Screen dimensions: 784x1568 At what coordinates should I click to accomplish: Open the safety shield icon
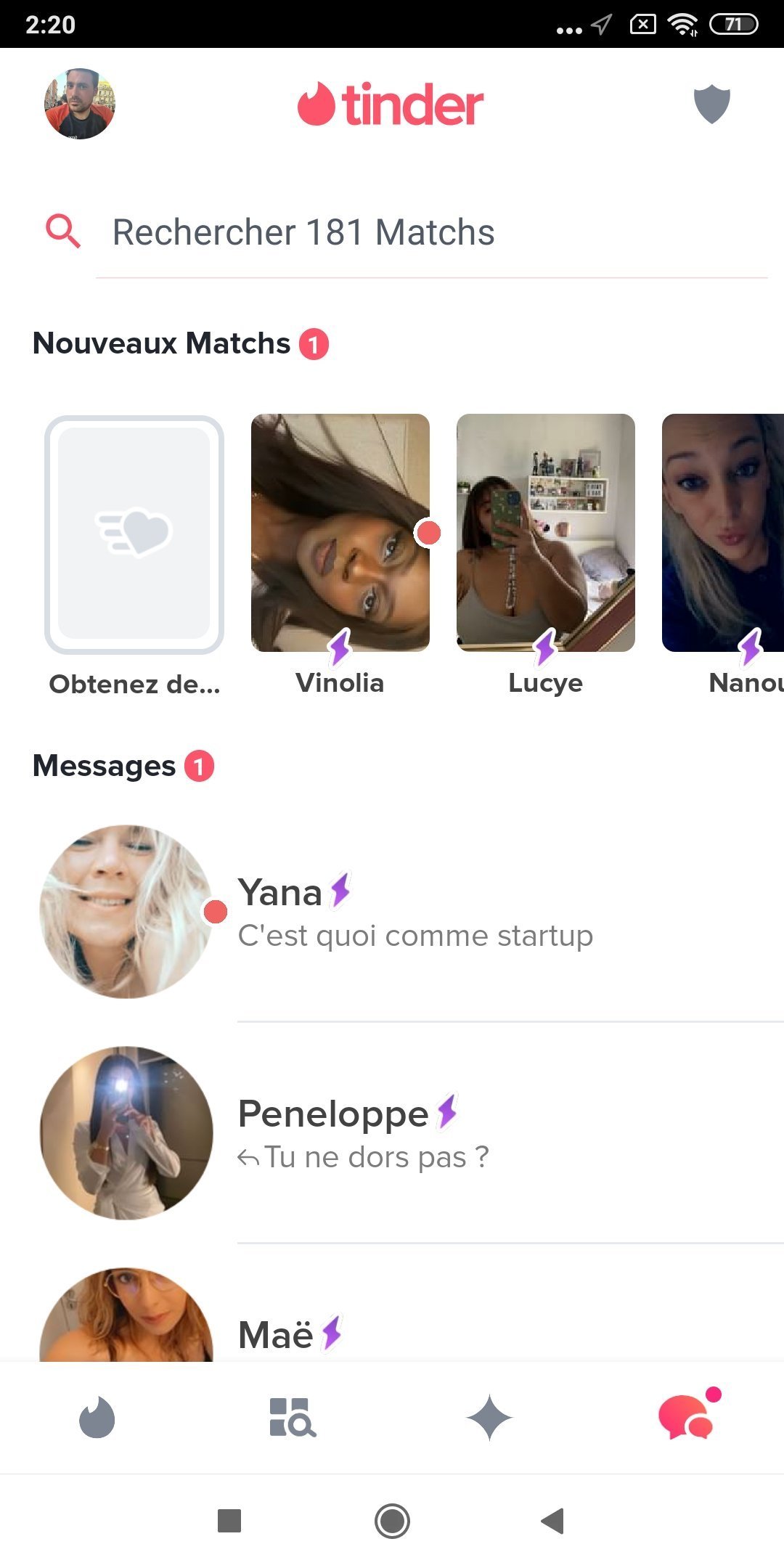711,104
